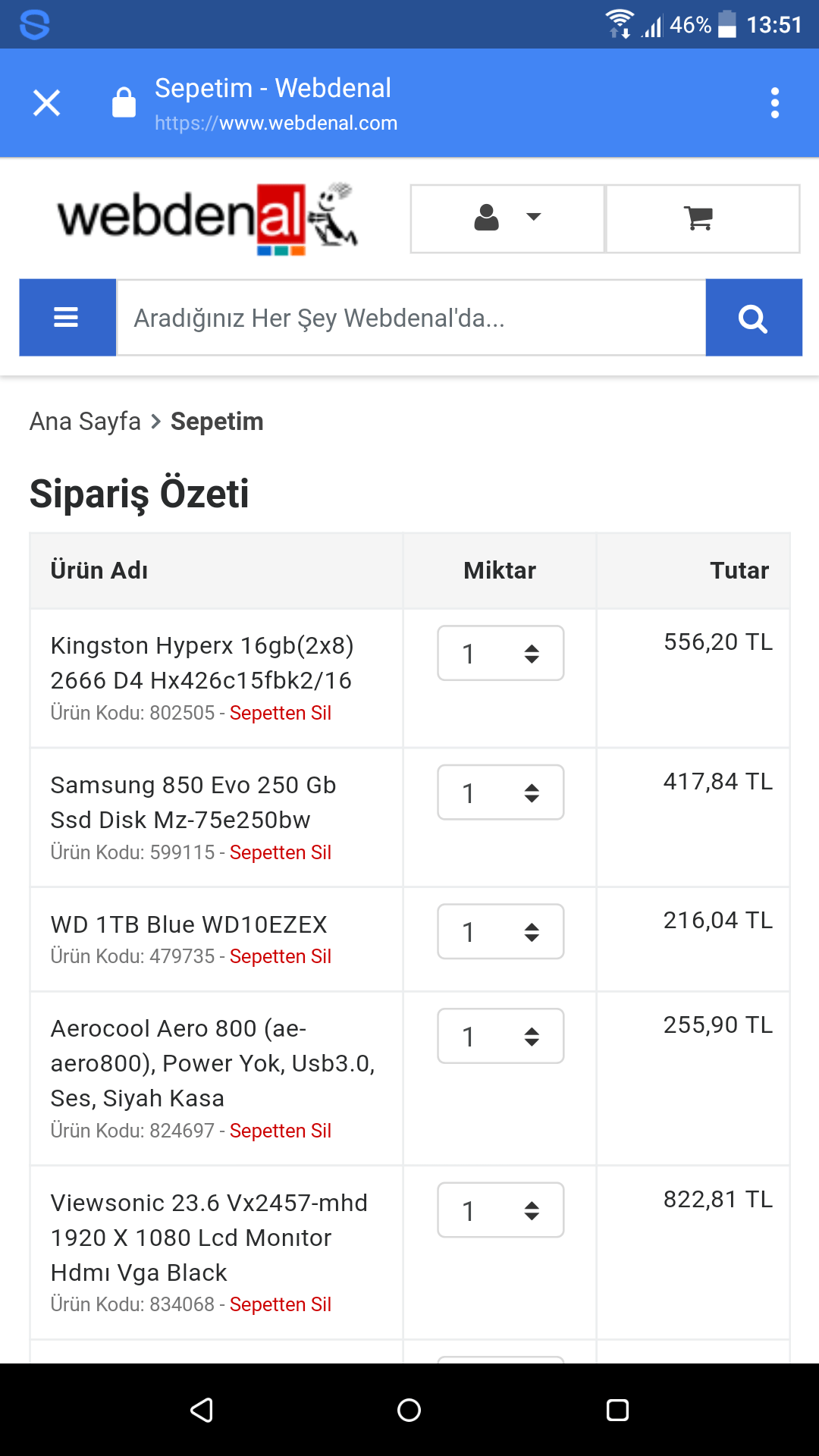Open the hamburger category menu
The image size is (819, 1456).
67,317
